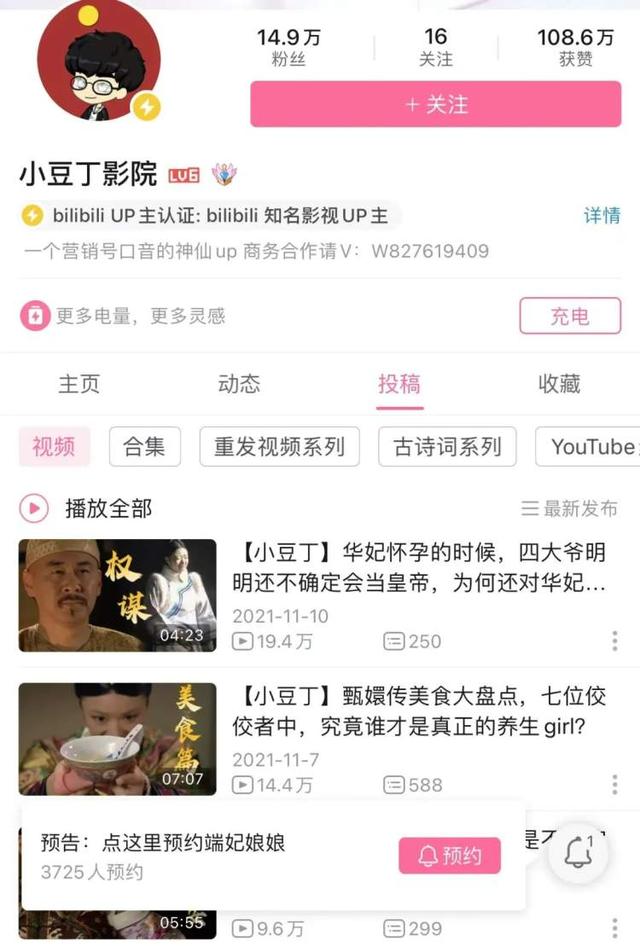Open more options for 甄嬛传美食 video
The width and height of the screenshot is (640, 946).
coord(614,785)
